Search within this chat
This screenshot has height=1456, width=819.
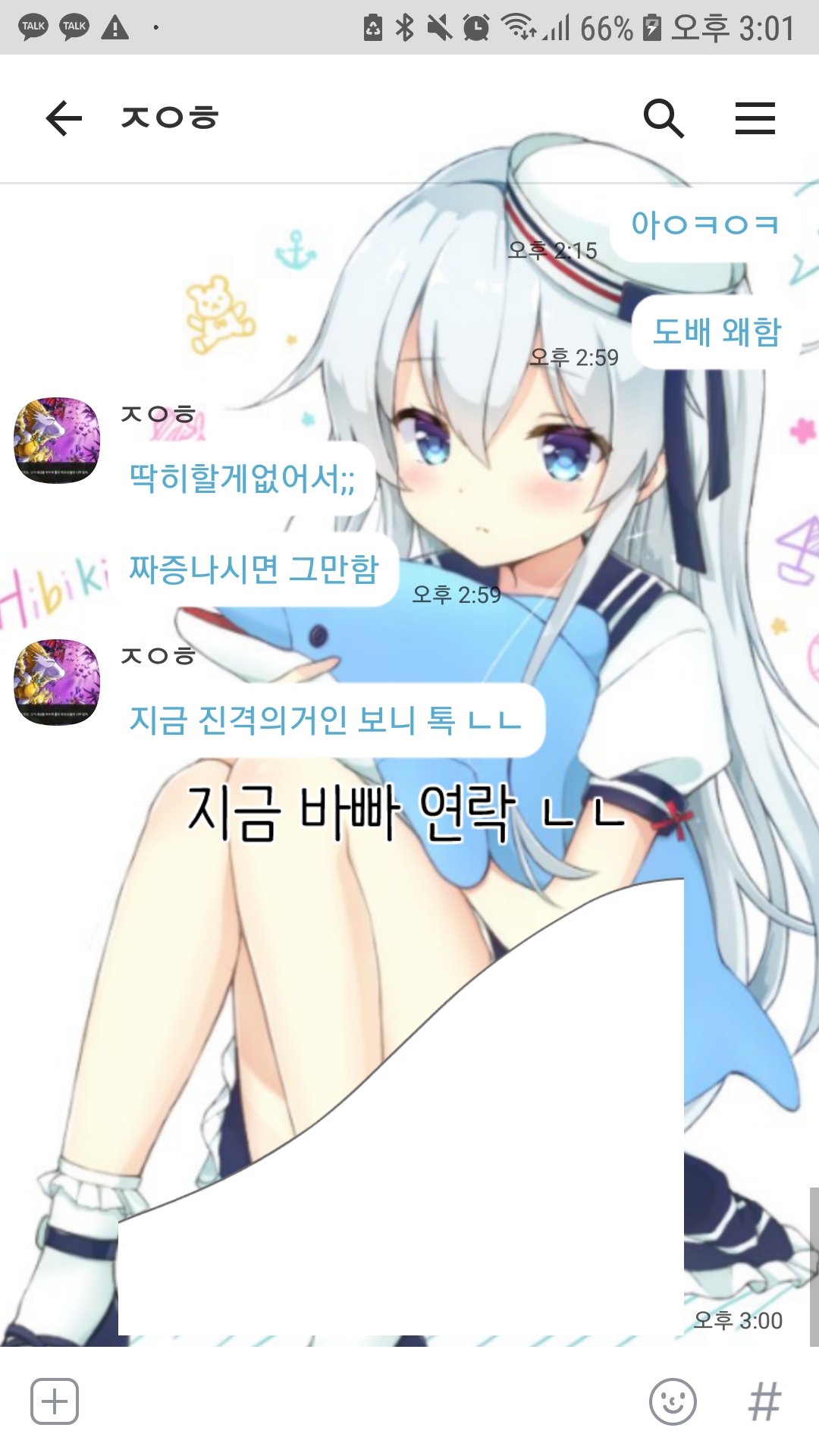664,118
